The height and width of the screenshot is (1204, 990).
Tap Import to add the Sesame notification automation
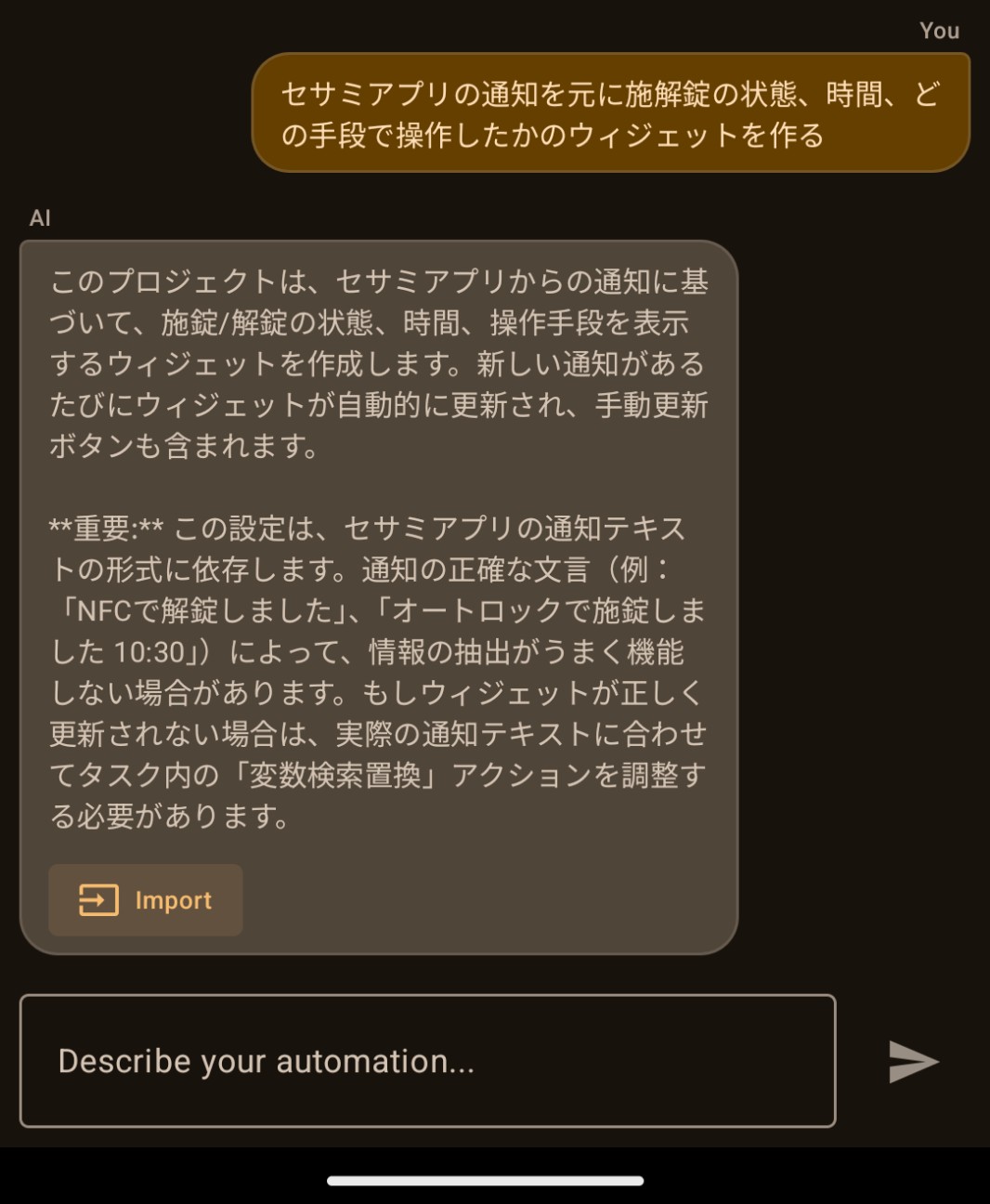pos(145,899)
